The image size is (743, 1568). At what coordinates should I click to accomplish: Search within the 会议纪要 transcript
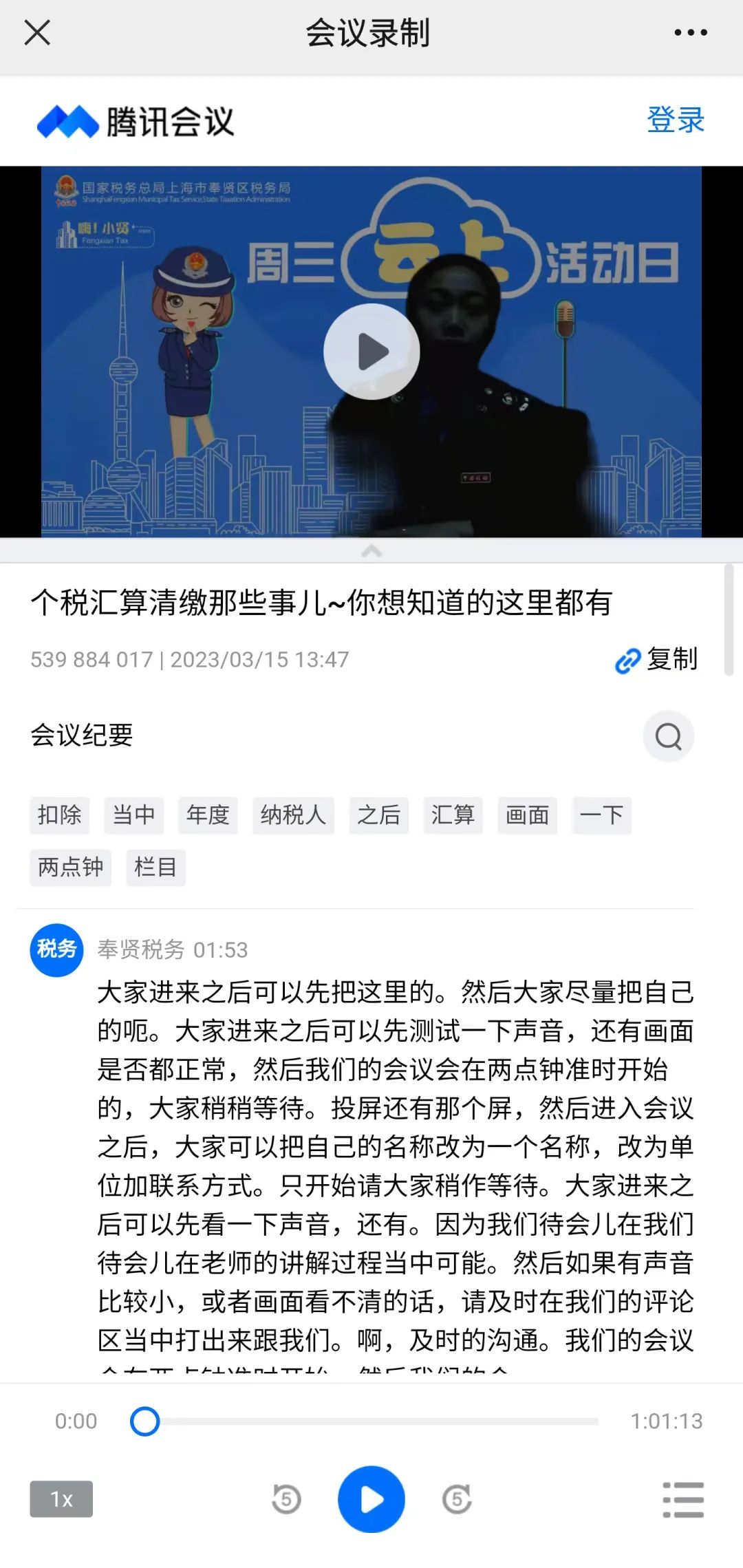pos(668,736)
